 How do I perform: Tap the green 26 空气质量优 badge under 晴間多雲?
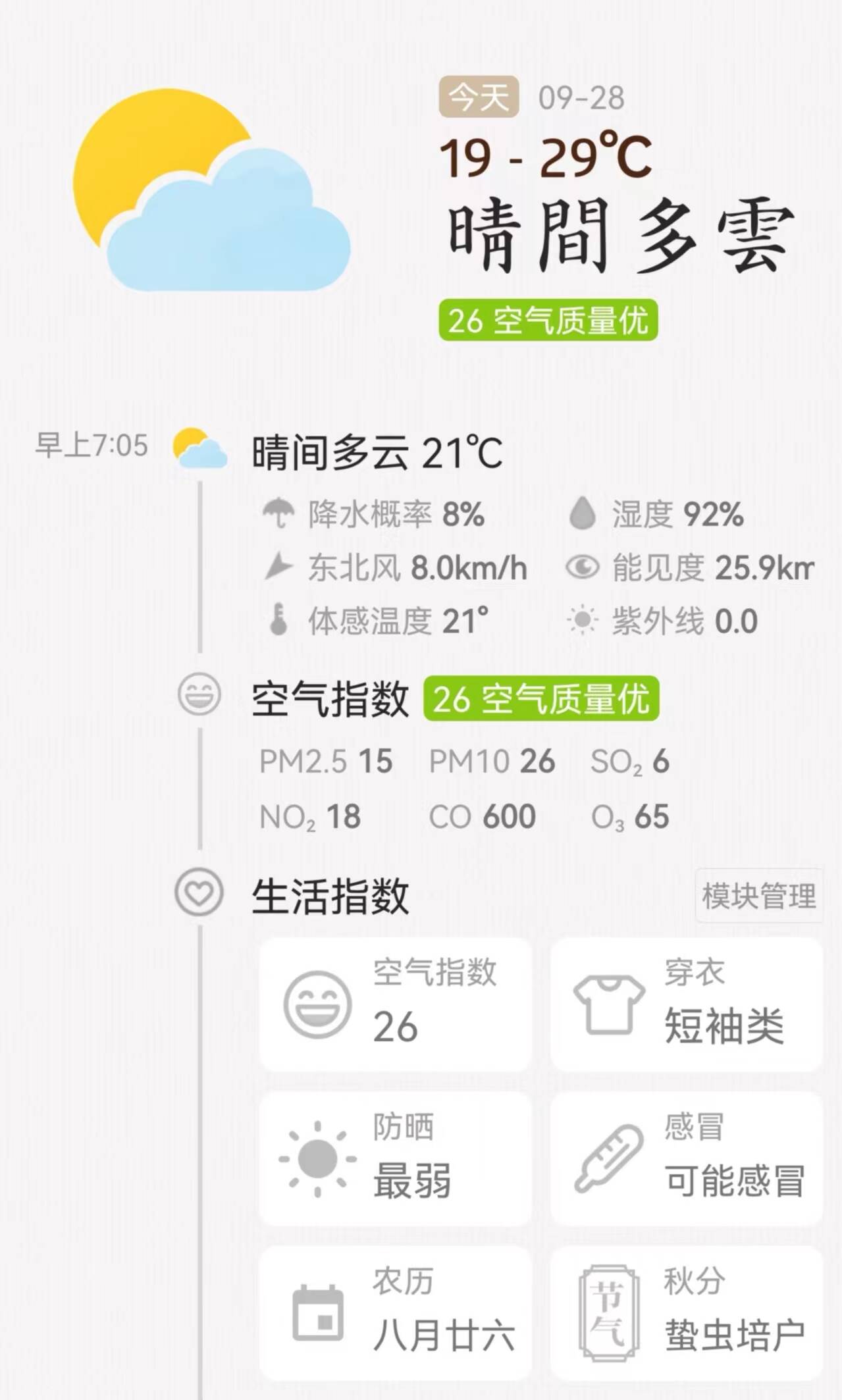click(548, 321)
